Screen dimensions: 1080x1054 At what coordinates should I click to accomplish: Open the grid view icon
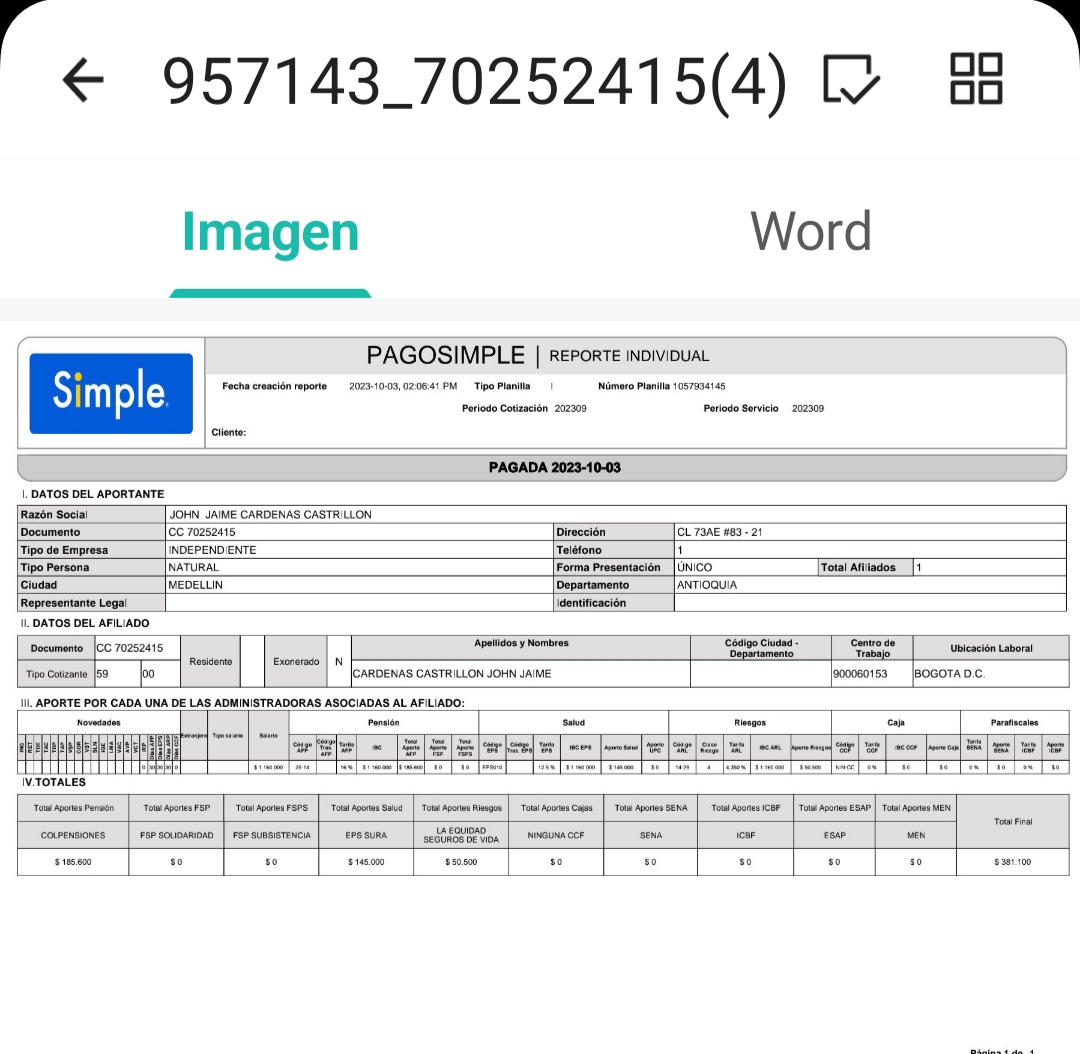[975, 79]
